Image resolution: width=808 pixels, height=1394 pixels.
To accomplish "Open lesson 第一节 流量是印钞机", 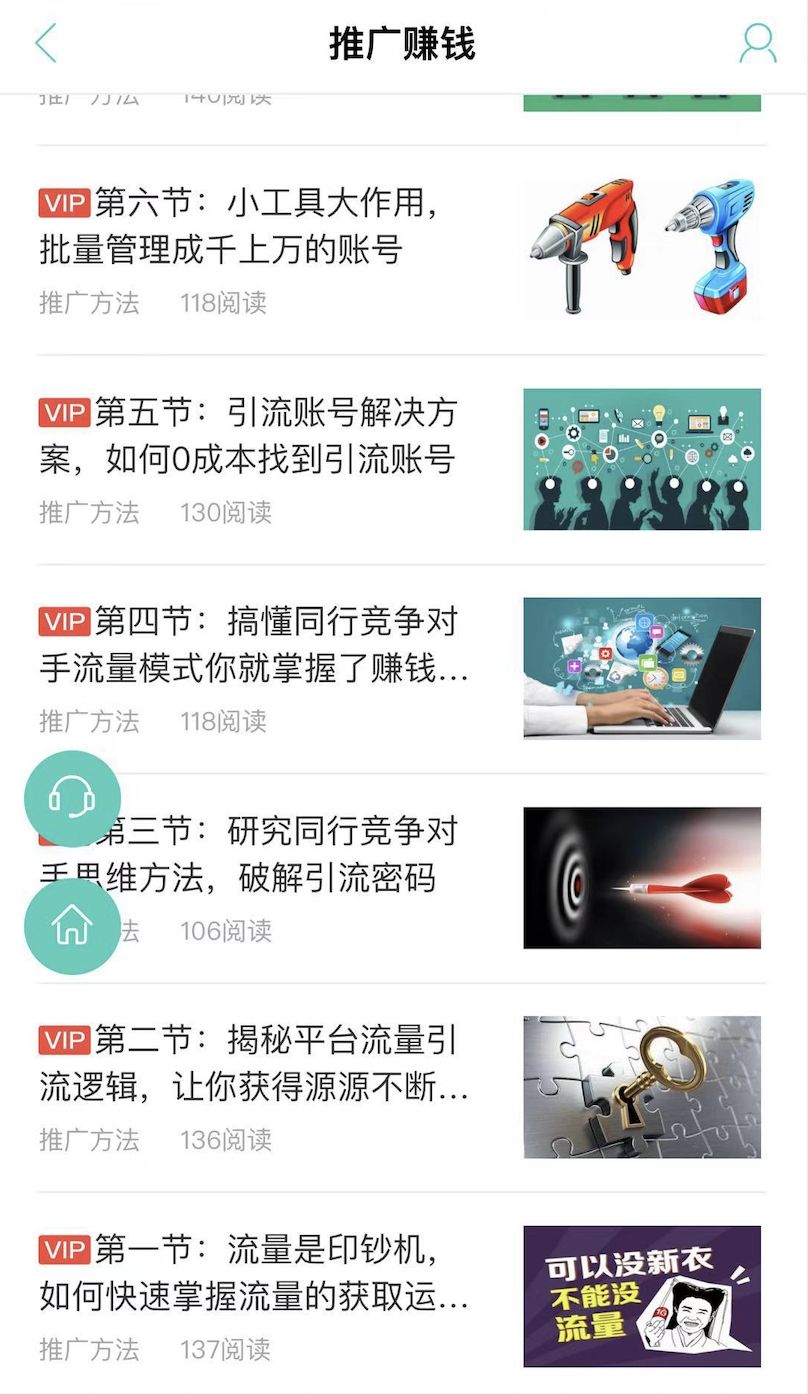I will [255, 1273].
